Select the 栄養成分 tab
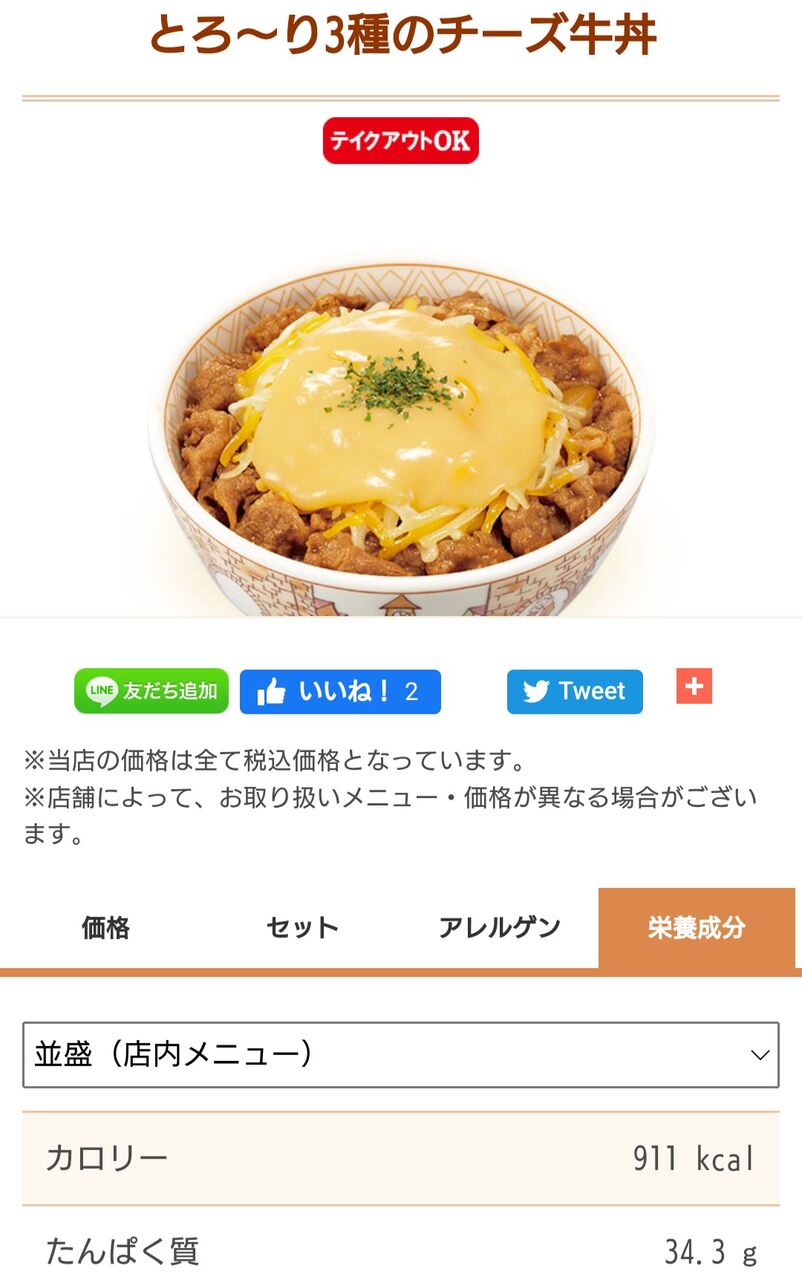Screen dimensions: 802x1280 pos(696,928)
